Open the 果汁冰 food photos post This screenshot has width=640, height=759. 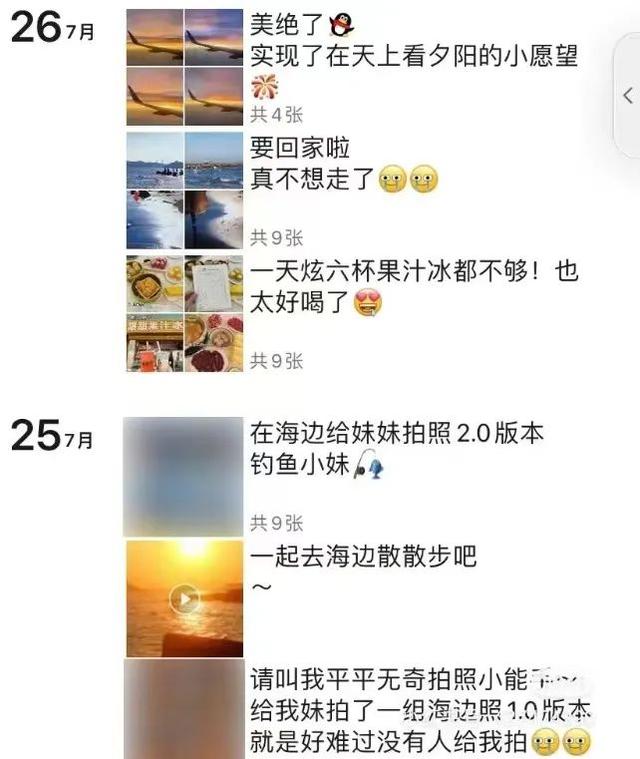pyautogui.click(x=184, y=314)
